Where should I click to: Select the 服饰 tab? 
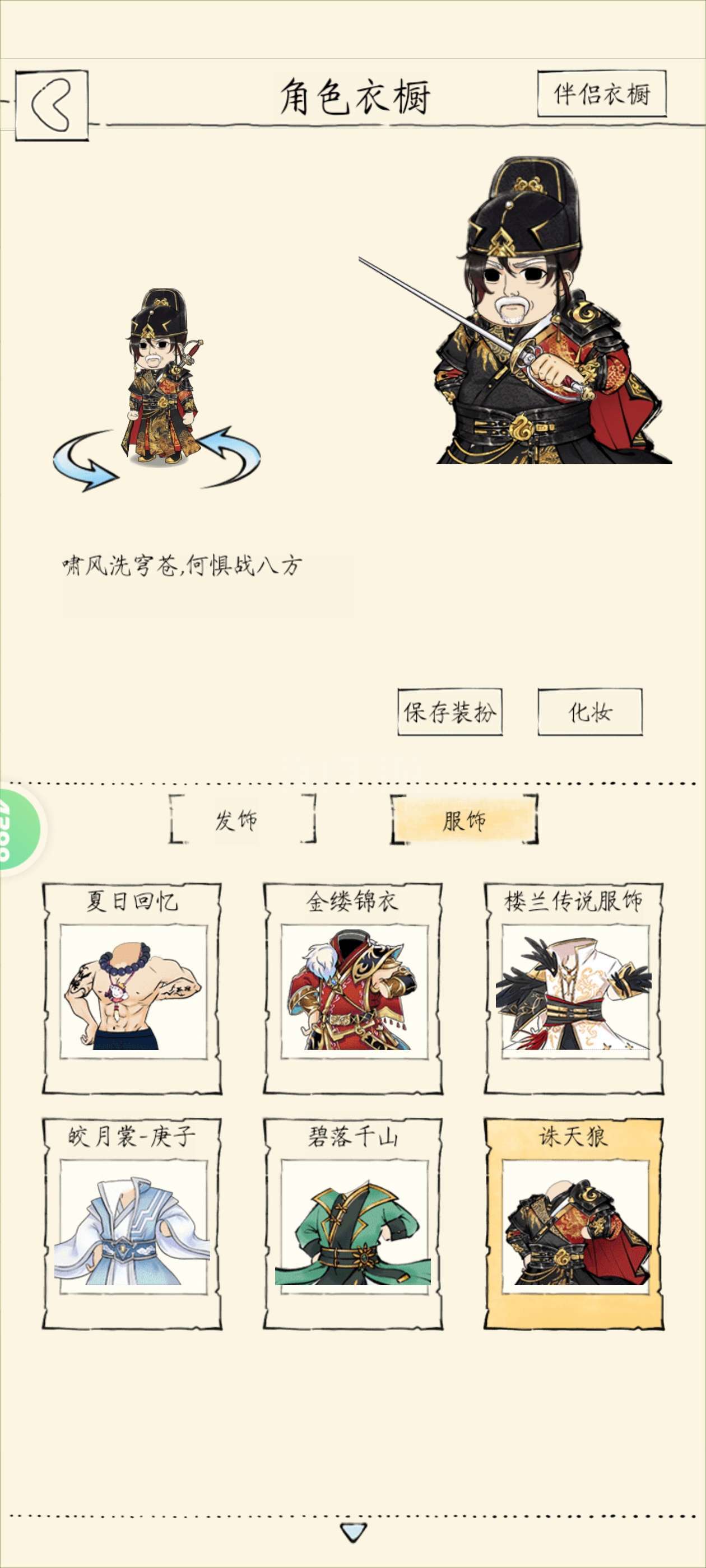[x=464, y=819]
